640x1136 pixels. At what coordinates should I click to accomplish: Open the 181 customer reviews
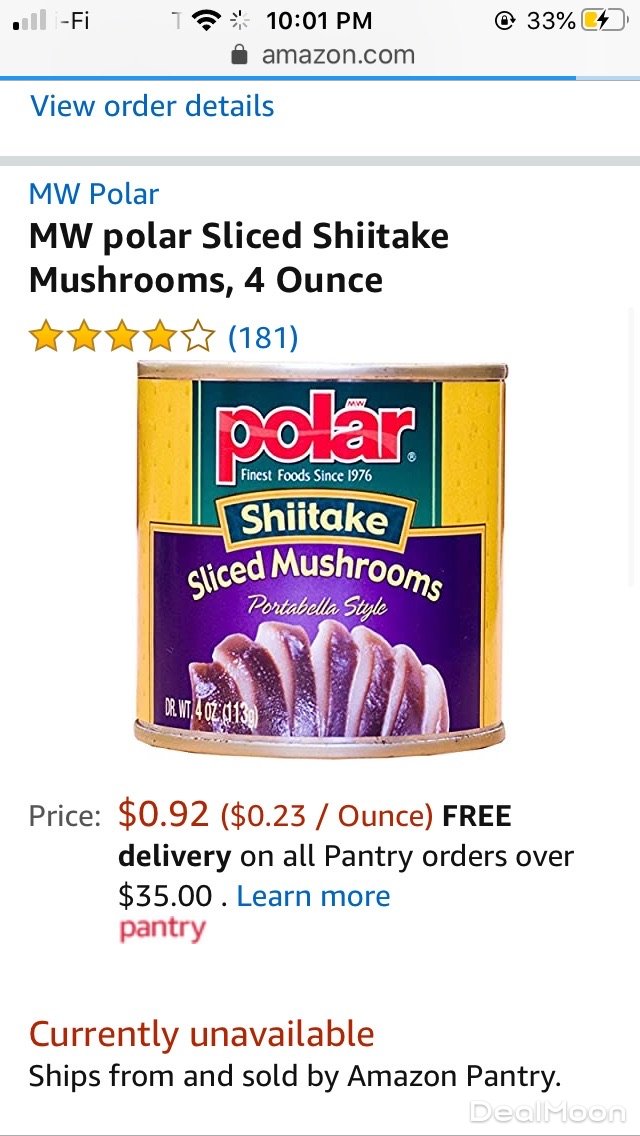pyautogui.click(x=263, y=337)
